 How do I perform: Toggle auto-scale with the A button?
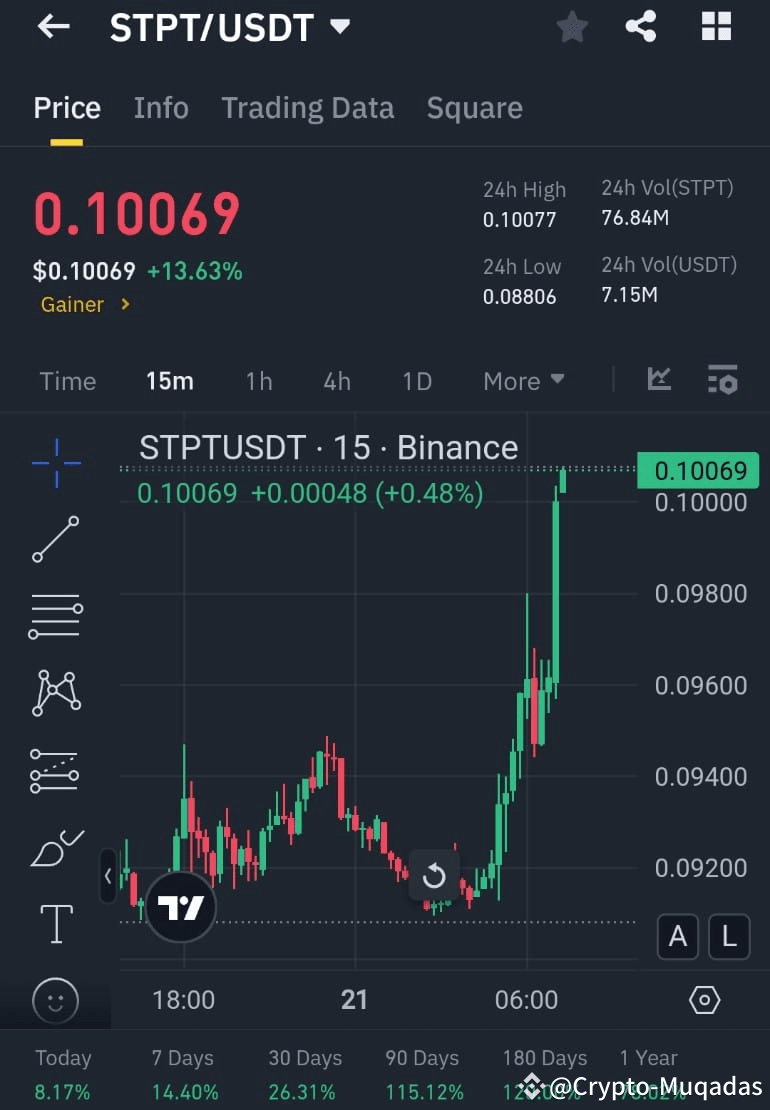coord(678,937)
